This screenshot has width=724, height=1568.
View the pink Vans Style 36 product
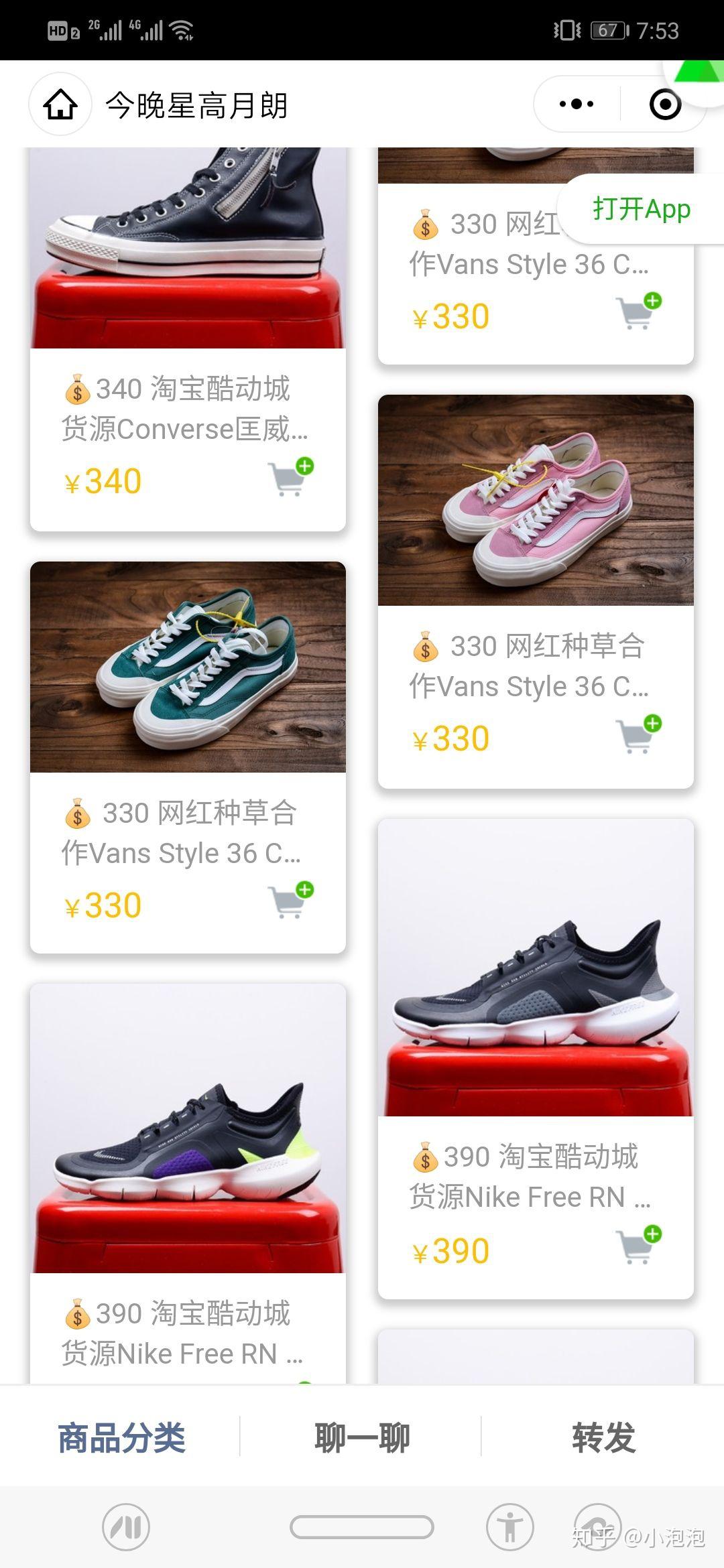click(x=536, y=501)
